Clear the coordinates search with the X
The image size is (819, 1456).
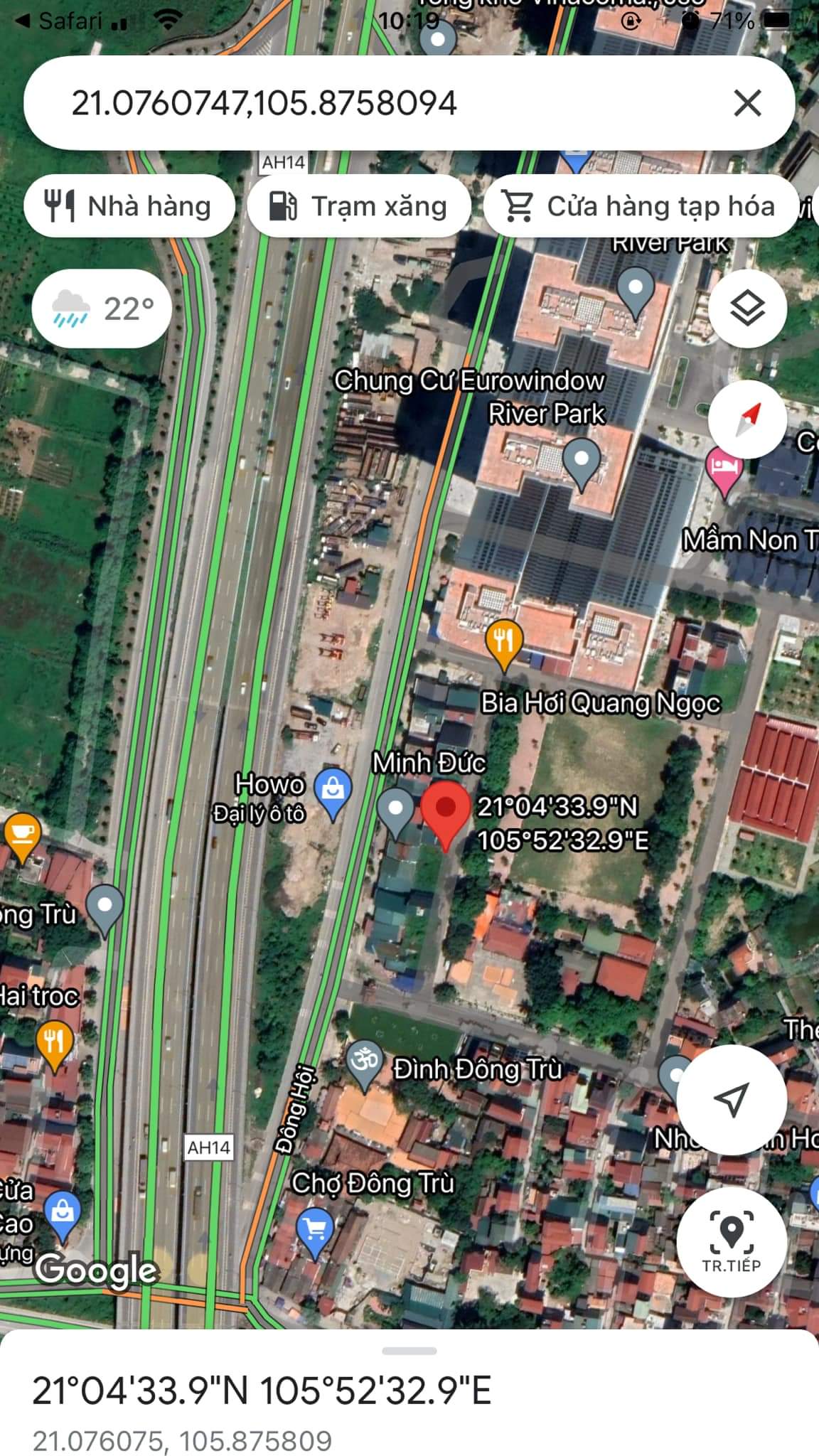point(747,103)
